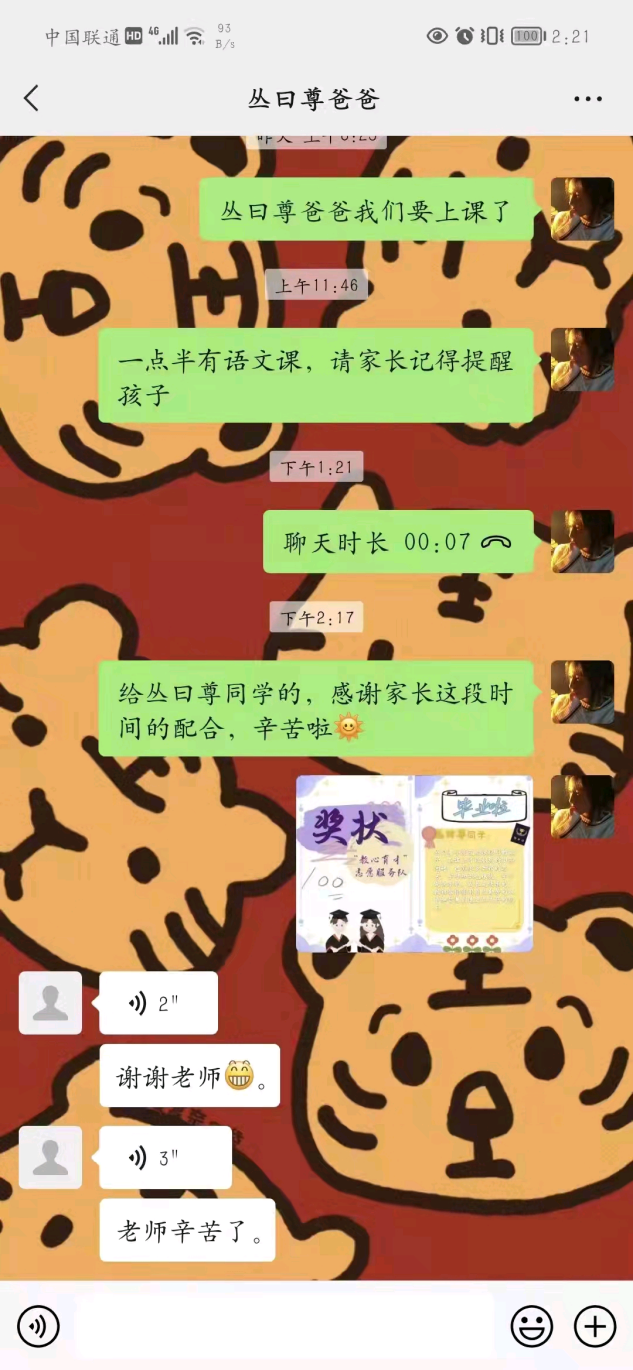
Task: Open the three-dot chat options menu
Action: click(588, 99)
